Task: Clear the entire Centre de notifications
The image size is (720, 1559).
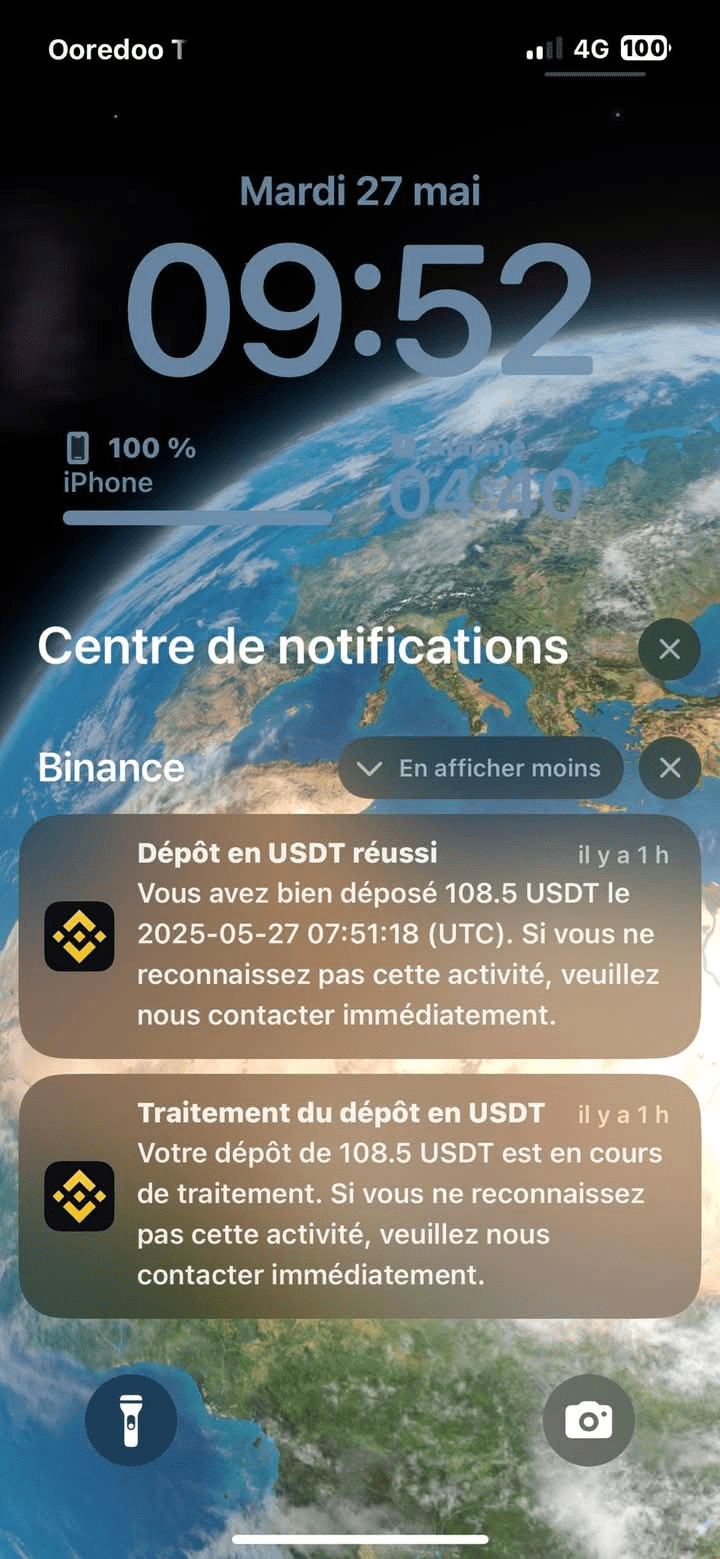Action: 669,650
